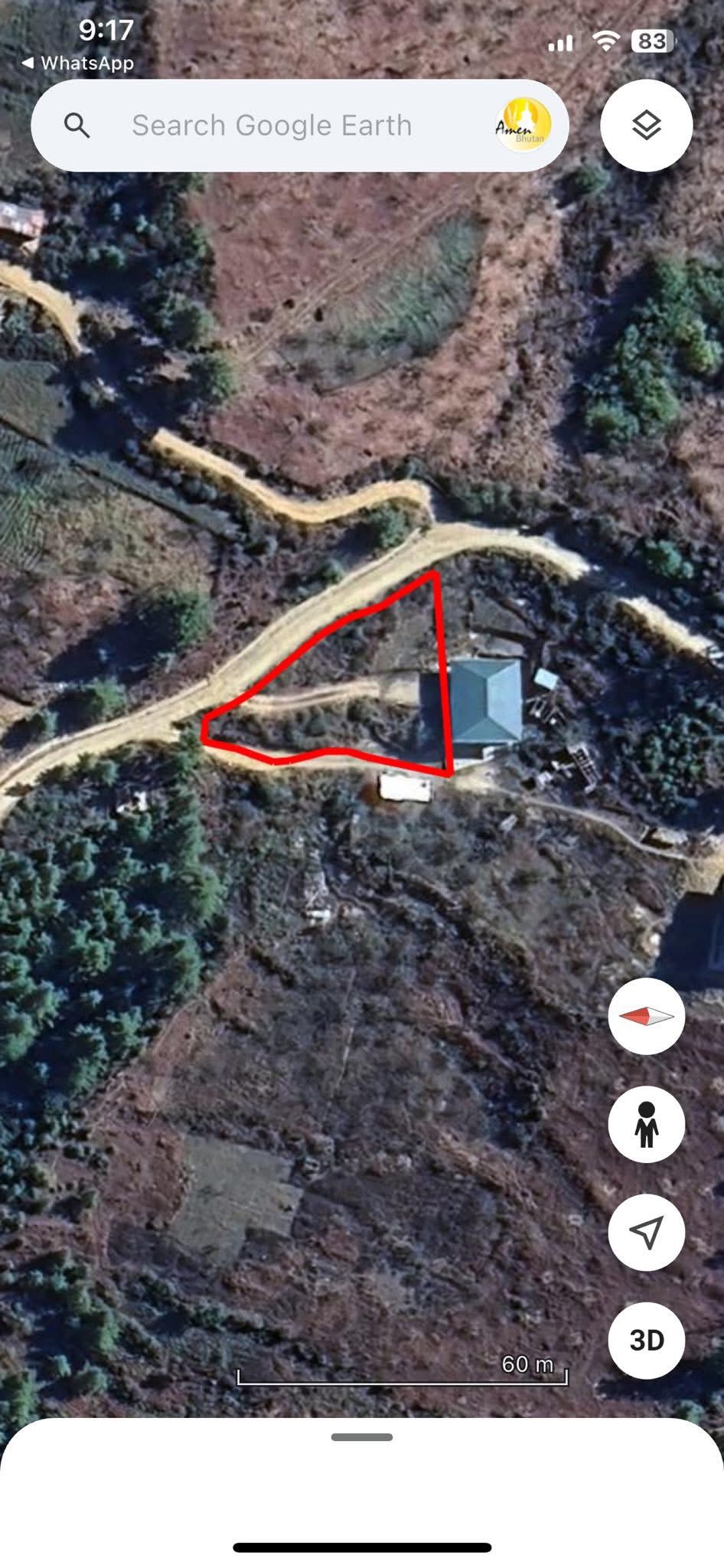Reset orientation with the compass button
This screenshot has width=724, height=1568.
(x=647, y=1016)
